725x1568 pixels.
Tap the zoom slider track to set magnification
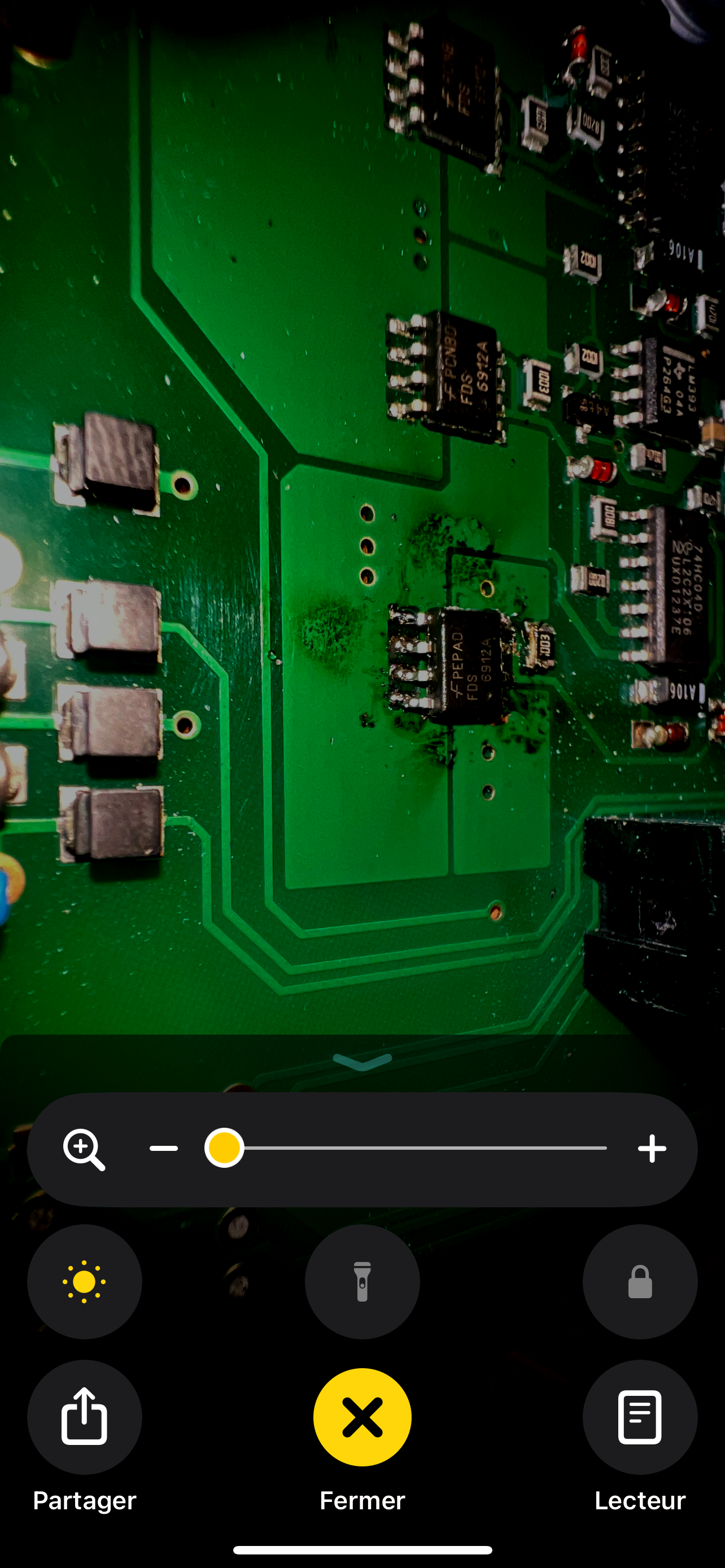coord(405,1148)
